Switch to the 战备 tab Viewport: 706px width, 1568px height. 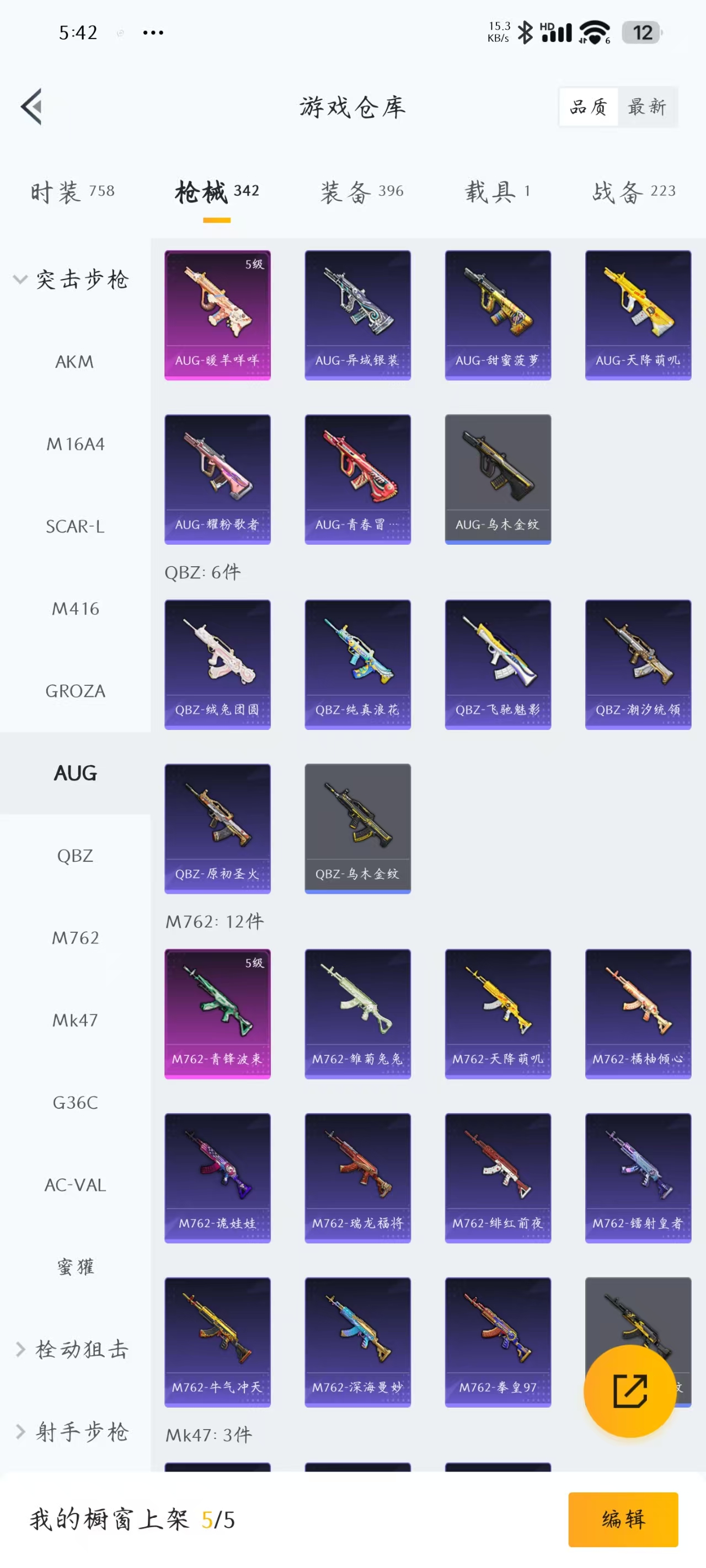coord(634,192)
